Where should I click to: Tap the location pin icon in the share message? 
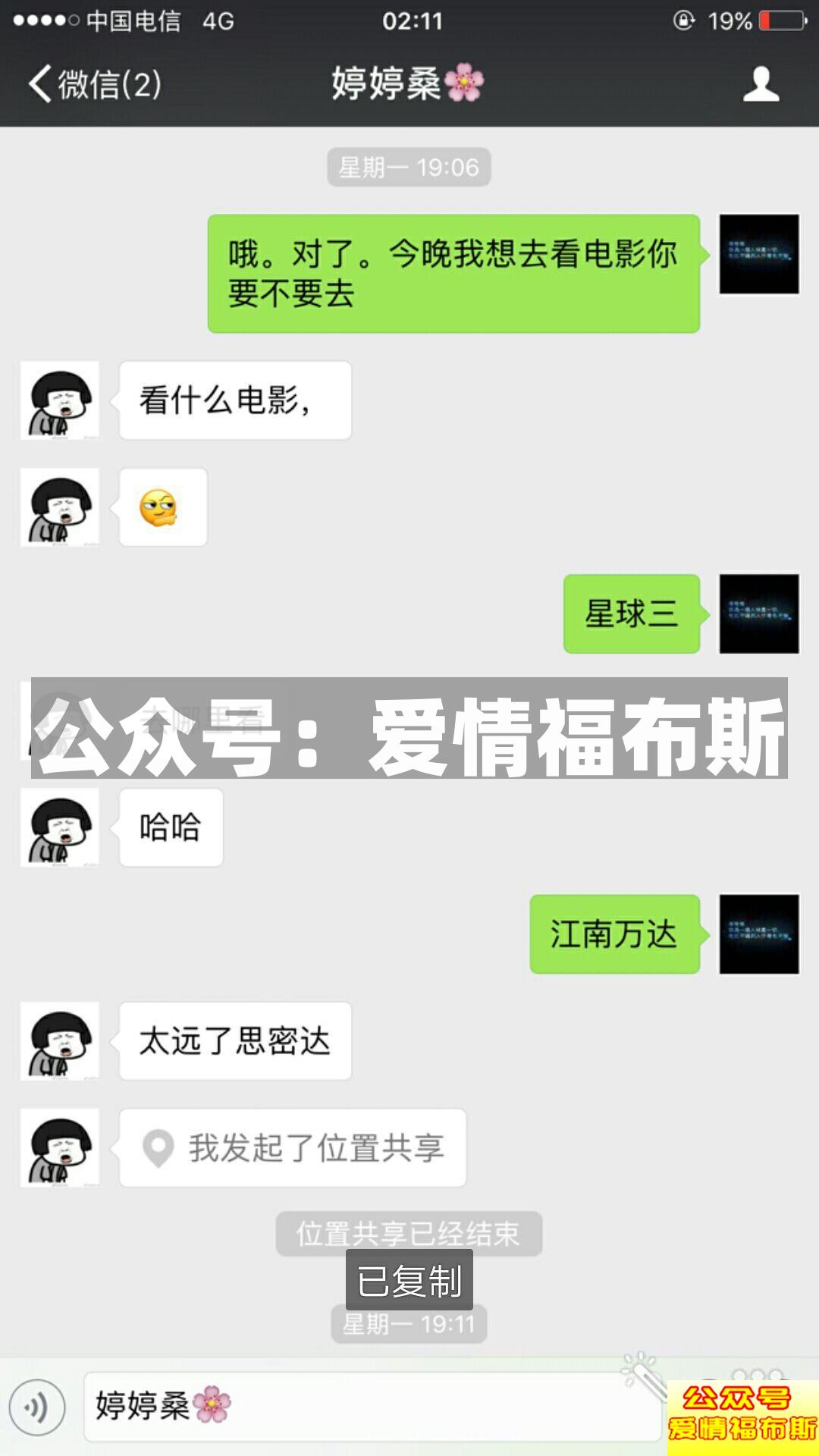coord(158,1148)
